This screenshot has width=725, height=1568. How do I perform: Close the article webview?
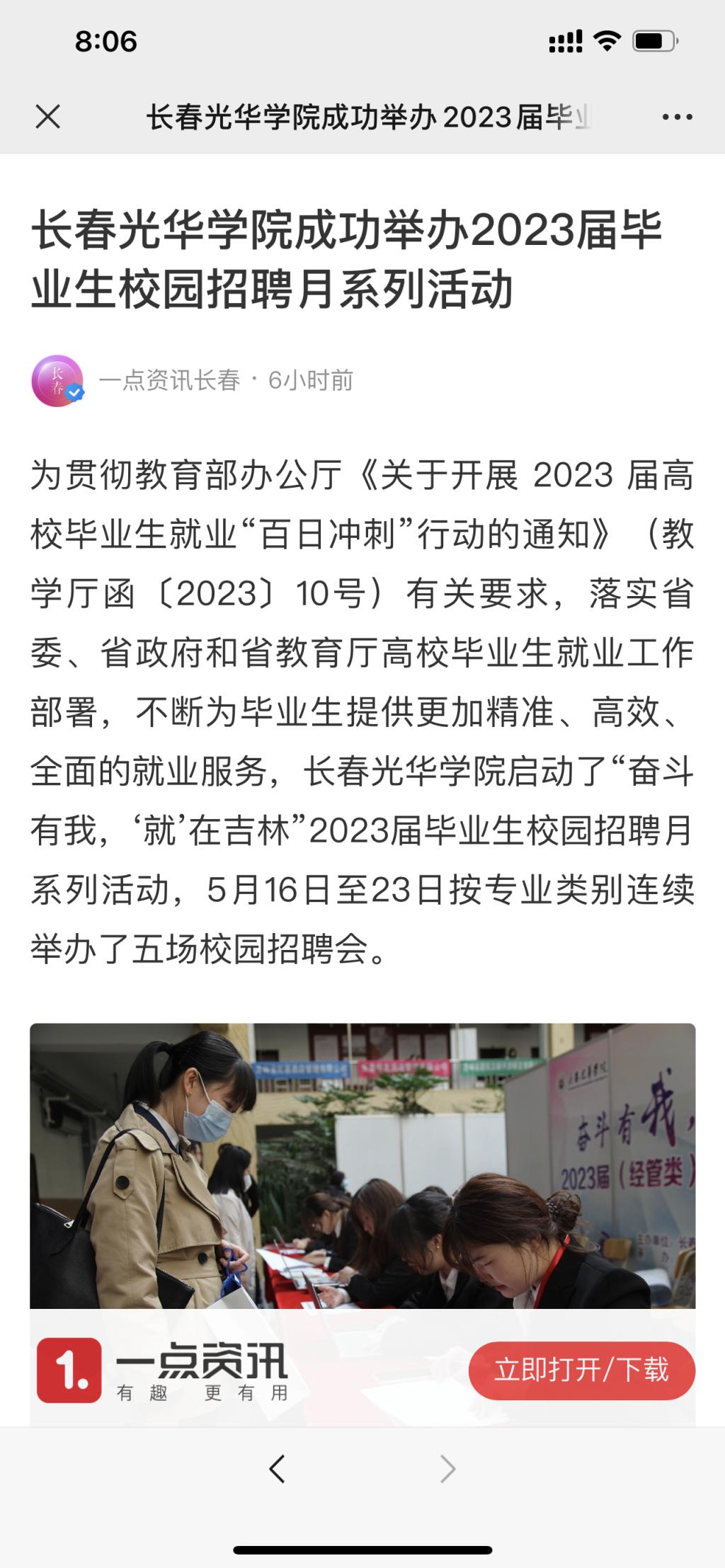47,117
